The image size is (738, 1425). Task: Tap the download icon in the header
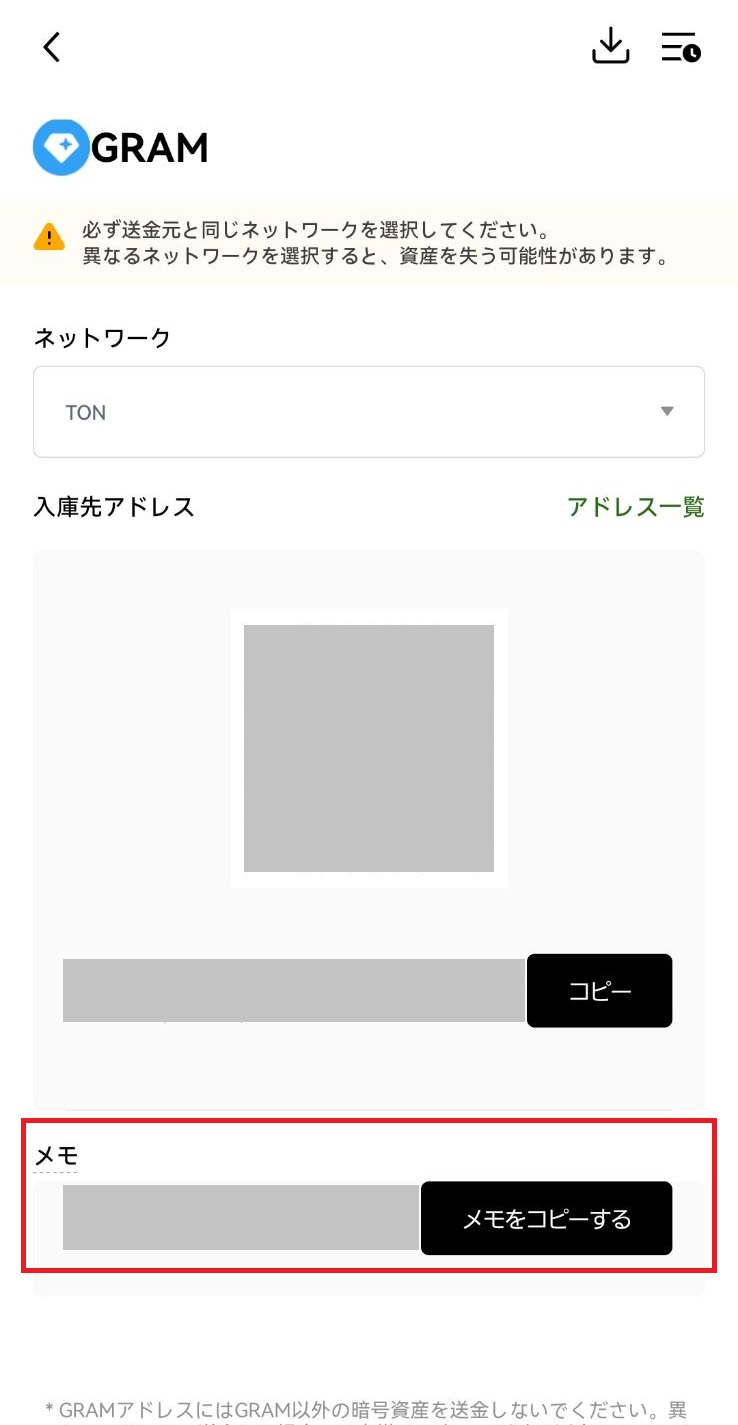pos(610,46)
